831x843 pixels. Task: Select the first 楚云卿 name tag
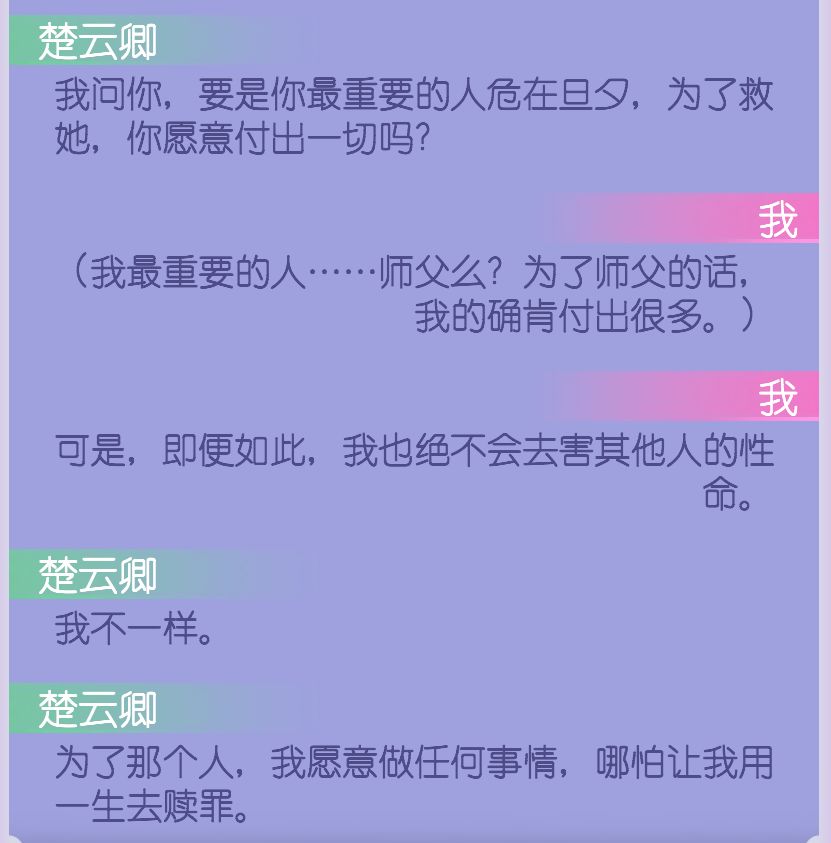pyautogui.click(x=96, y=42)
